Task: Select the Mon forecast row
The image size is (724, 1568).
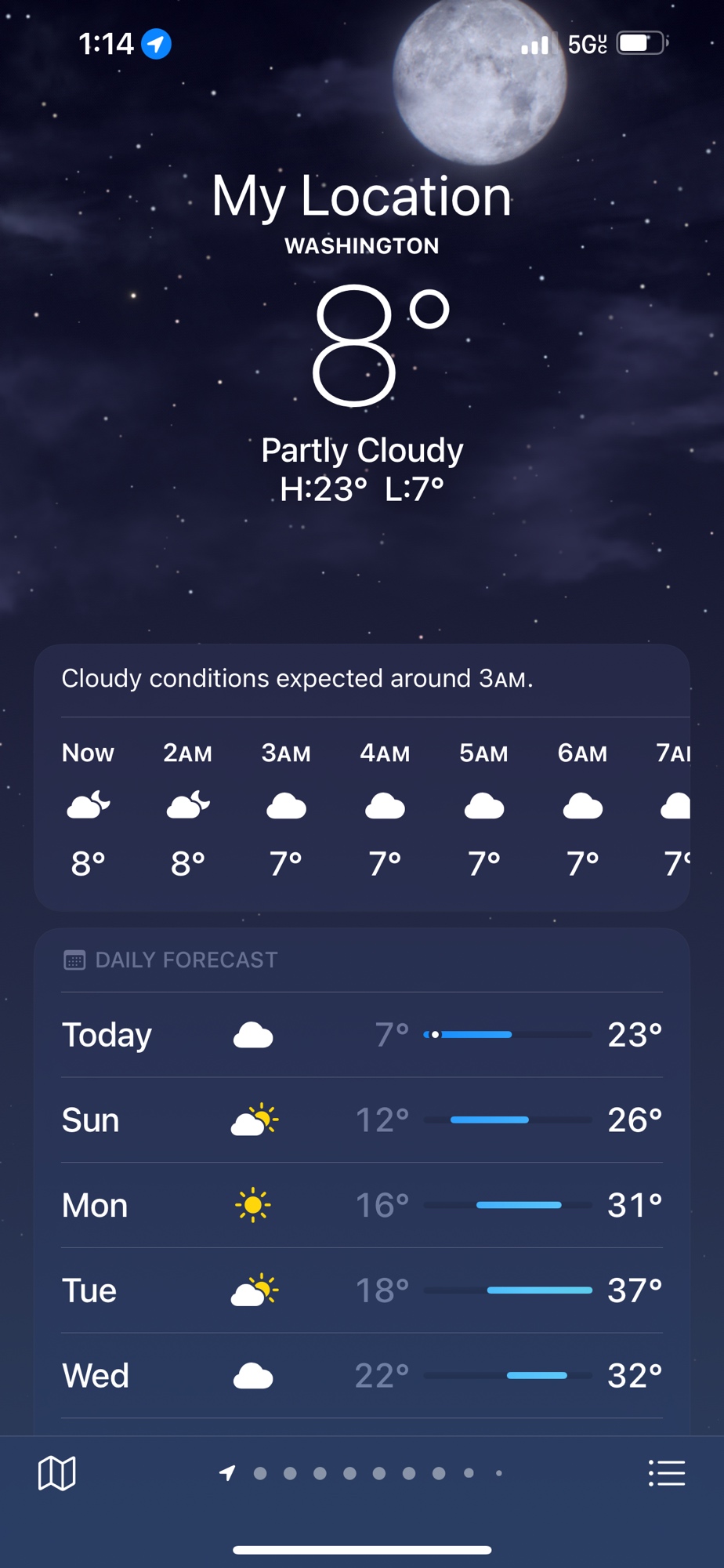Action: [361, 1205]
